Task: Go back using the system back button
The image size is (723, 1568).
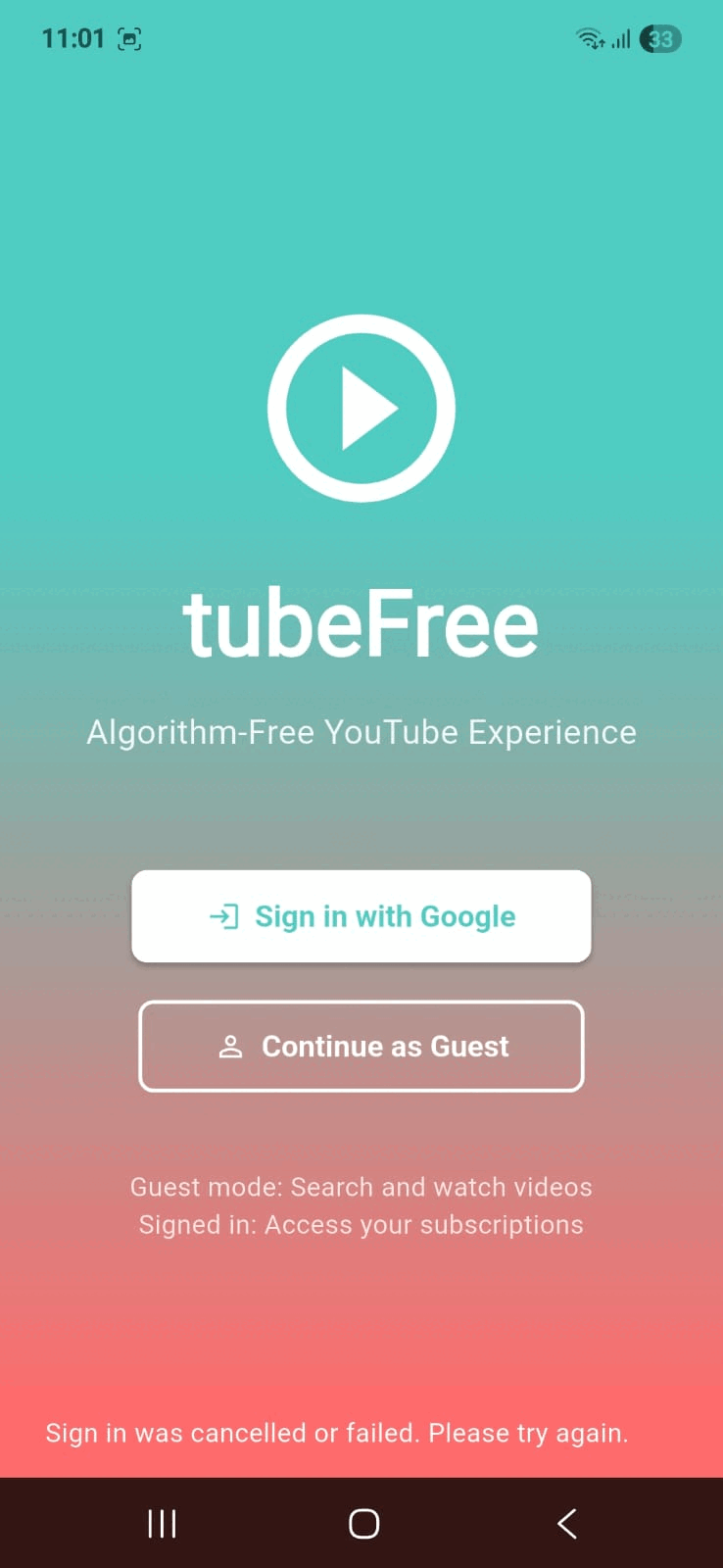Action: point(566,1523)
